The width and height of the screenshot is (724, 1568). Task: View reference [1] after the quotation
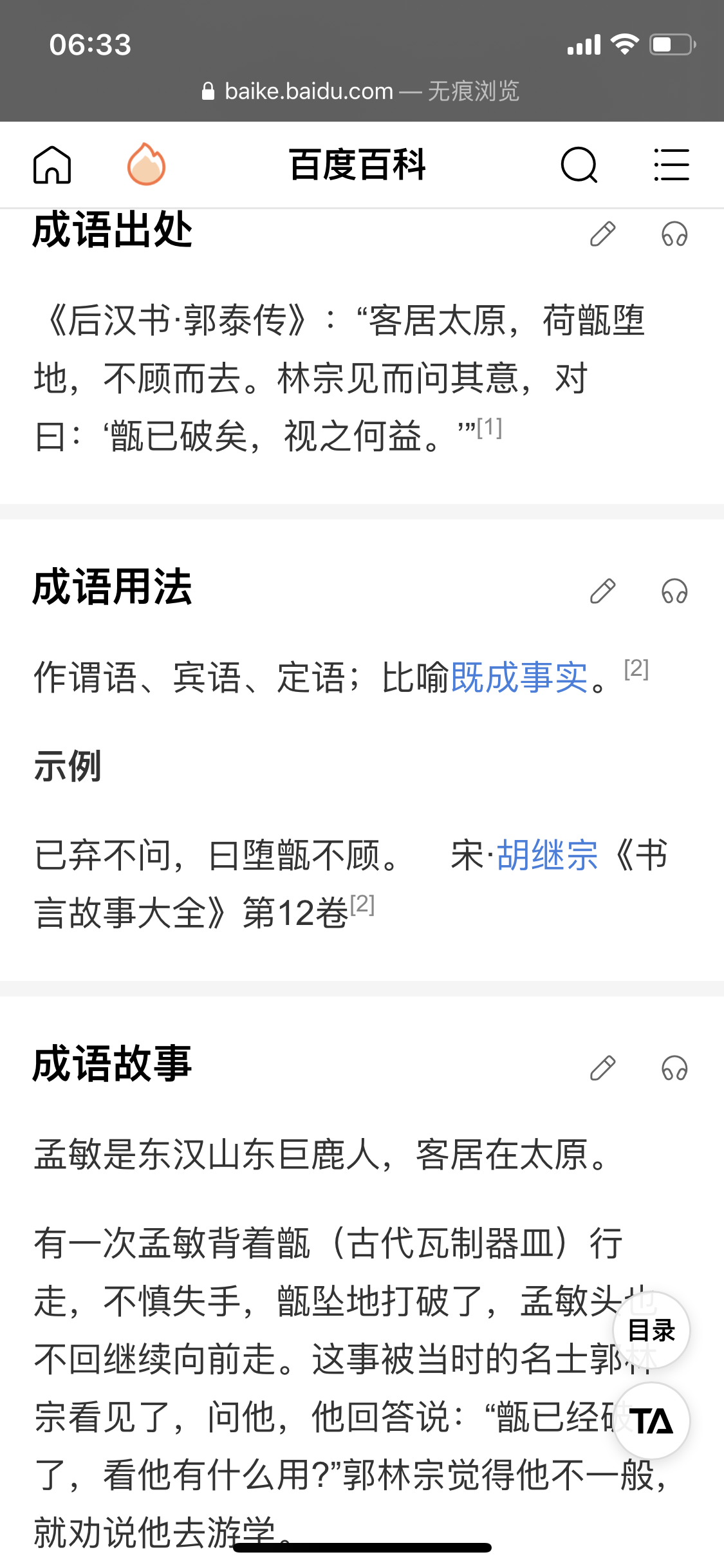(x=489, y=427)
